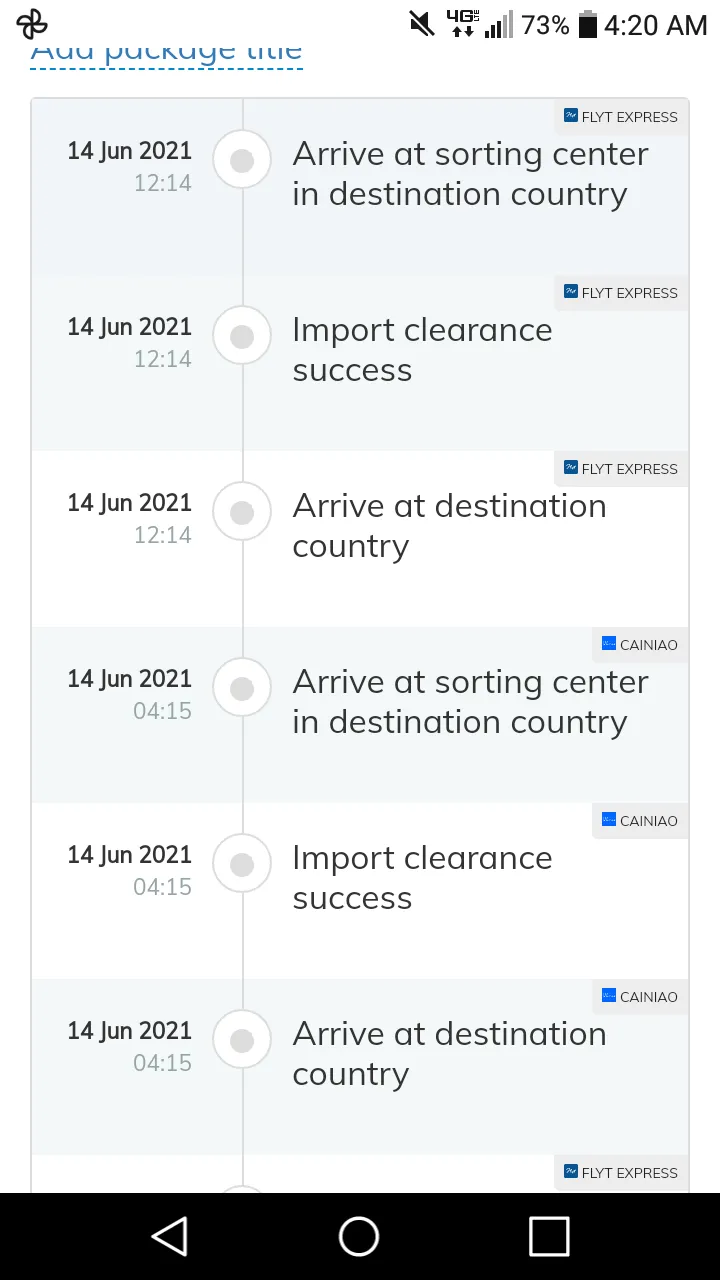Open the recent apps overview
Screen dimensions: 720x1280
pos(549,1236)
